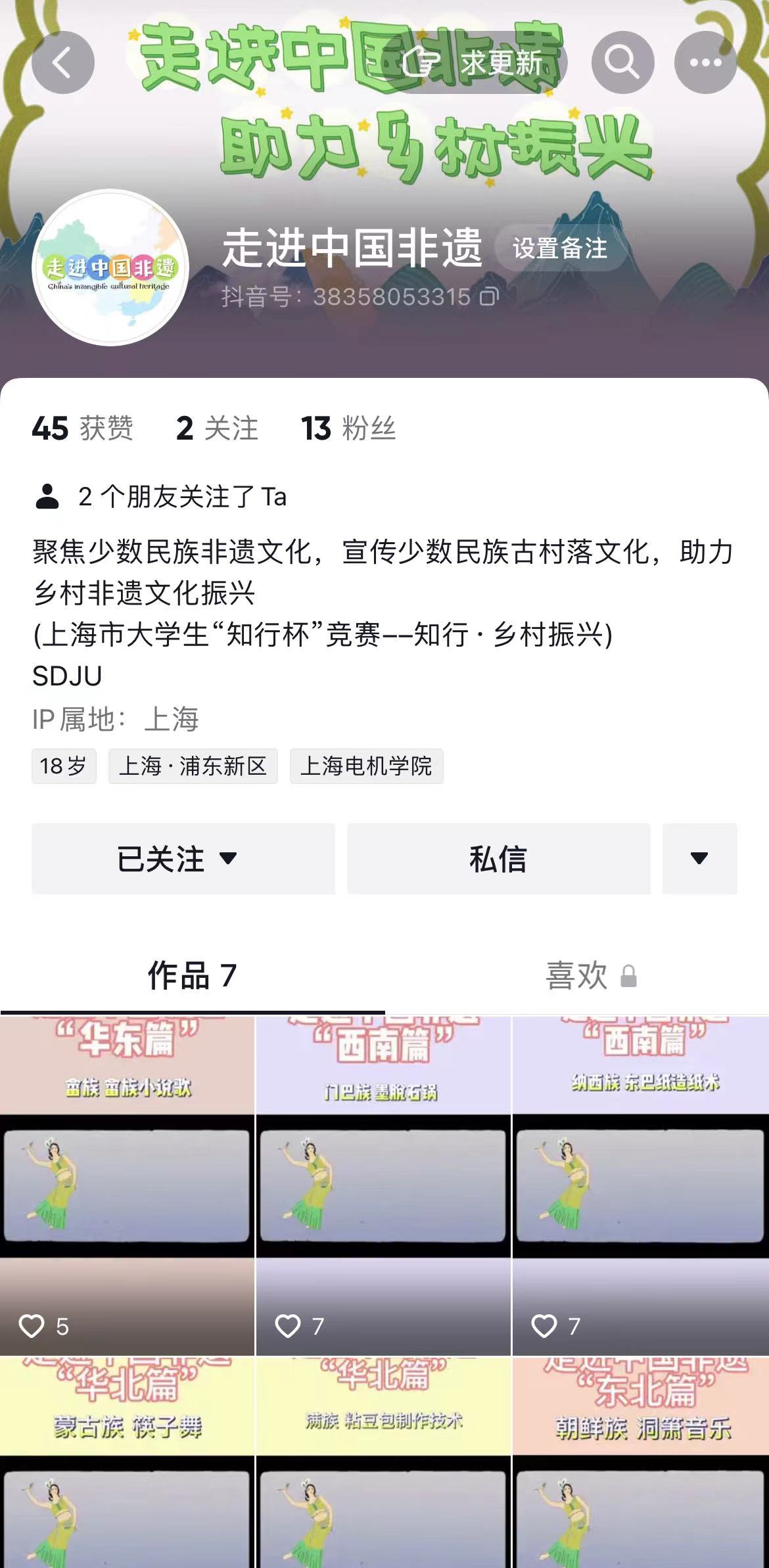Image resolution: width=769 pixels, height=1568 pixels.
Task: Go back using the top-left arrow
Action: 62,62
